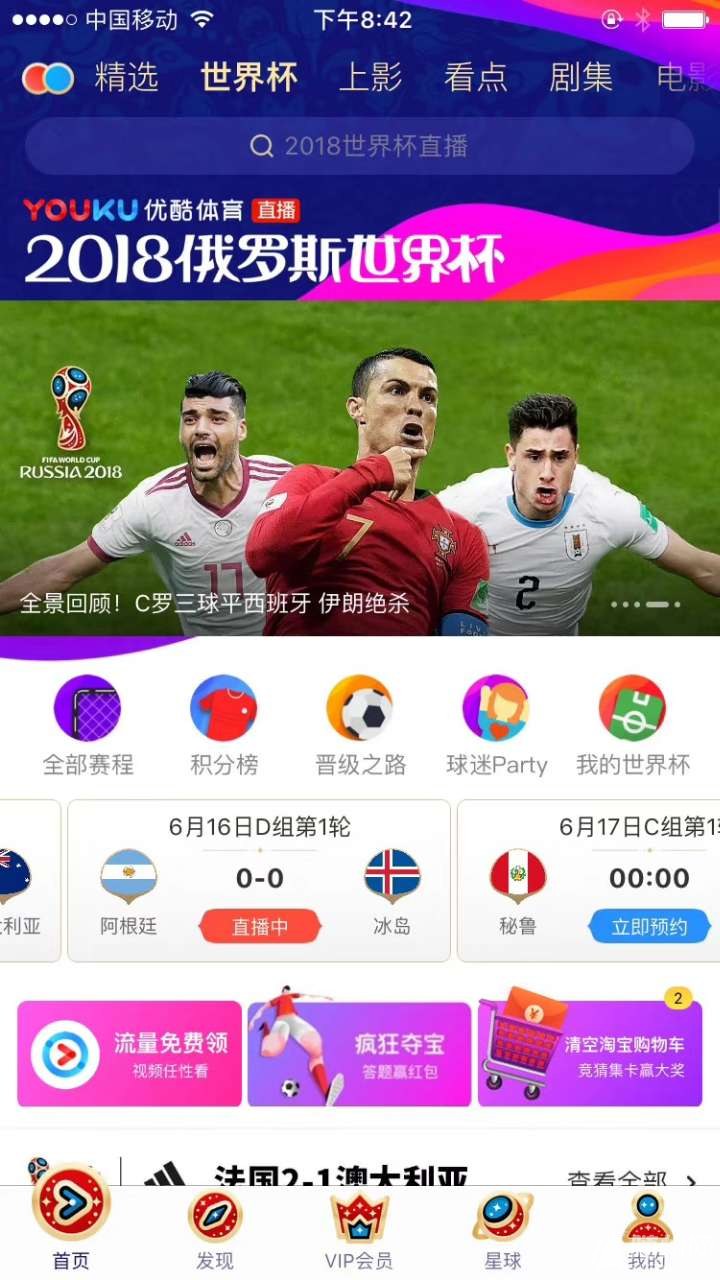Viewport: 720px width, 1280px height.
Task: Go to the 发现 bottom tab
Action: (215, 1232)
